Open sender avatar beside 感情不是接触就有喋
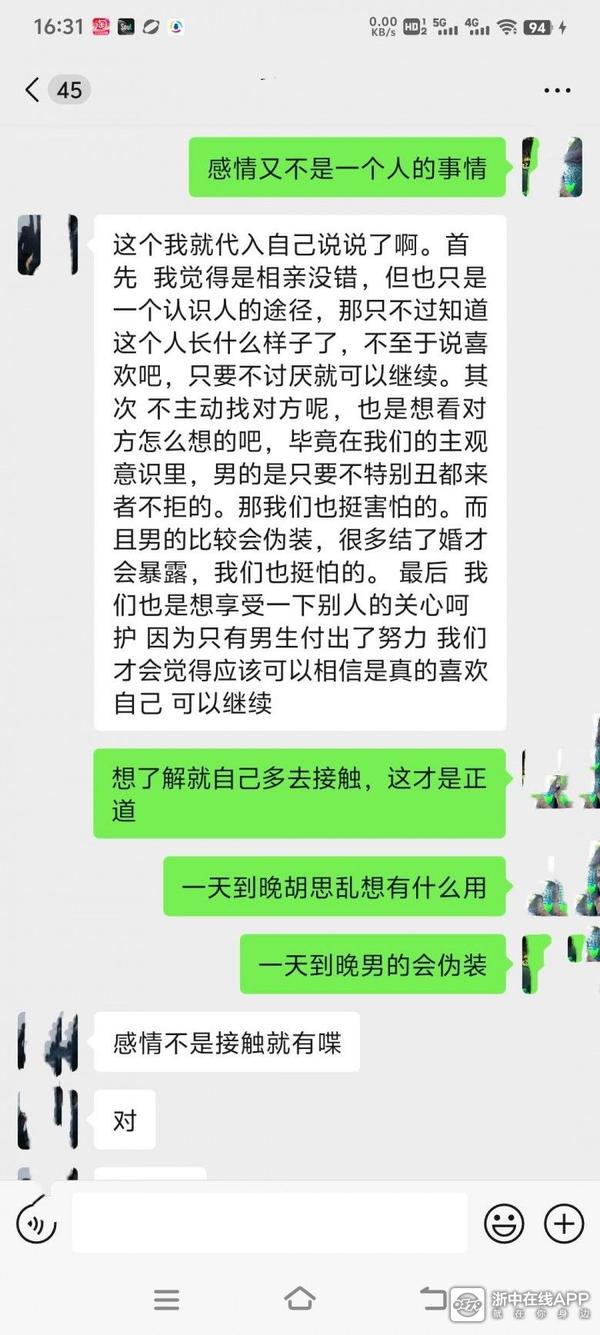The width and height of the screenshot is (600, 1335). 47,1041
